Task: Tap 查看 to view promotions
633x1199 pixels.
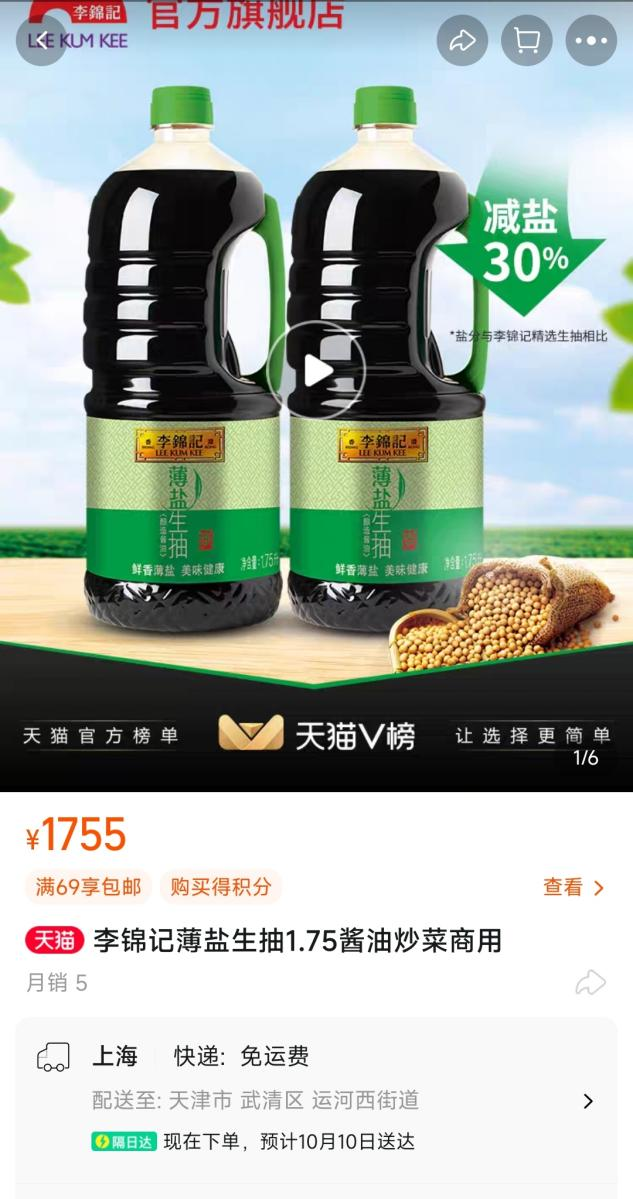Action: [573, 887]
